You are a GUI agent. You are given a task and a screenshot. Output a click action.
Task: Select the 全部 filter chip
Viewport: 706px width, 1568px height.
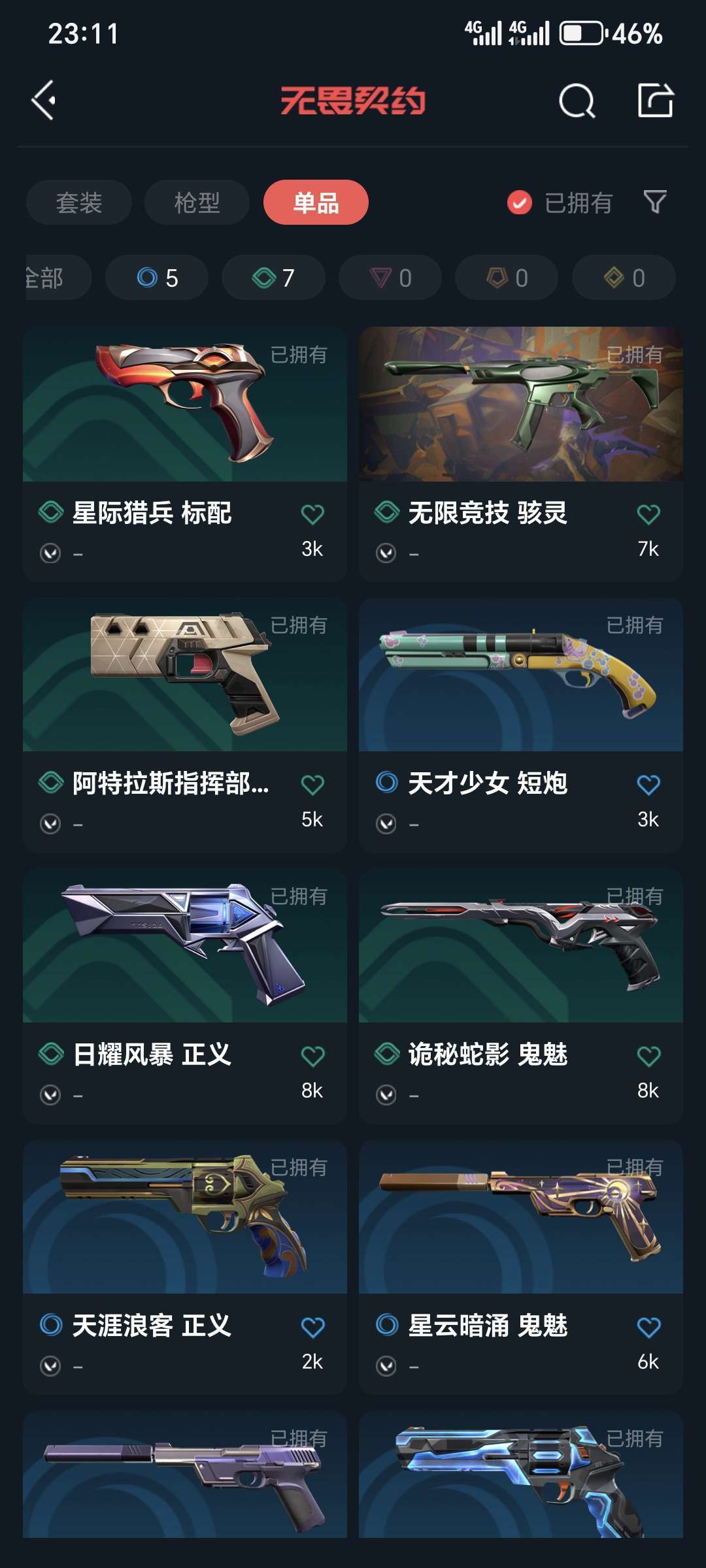point(52,278)
